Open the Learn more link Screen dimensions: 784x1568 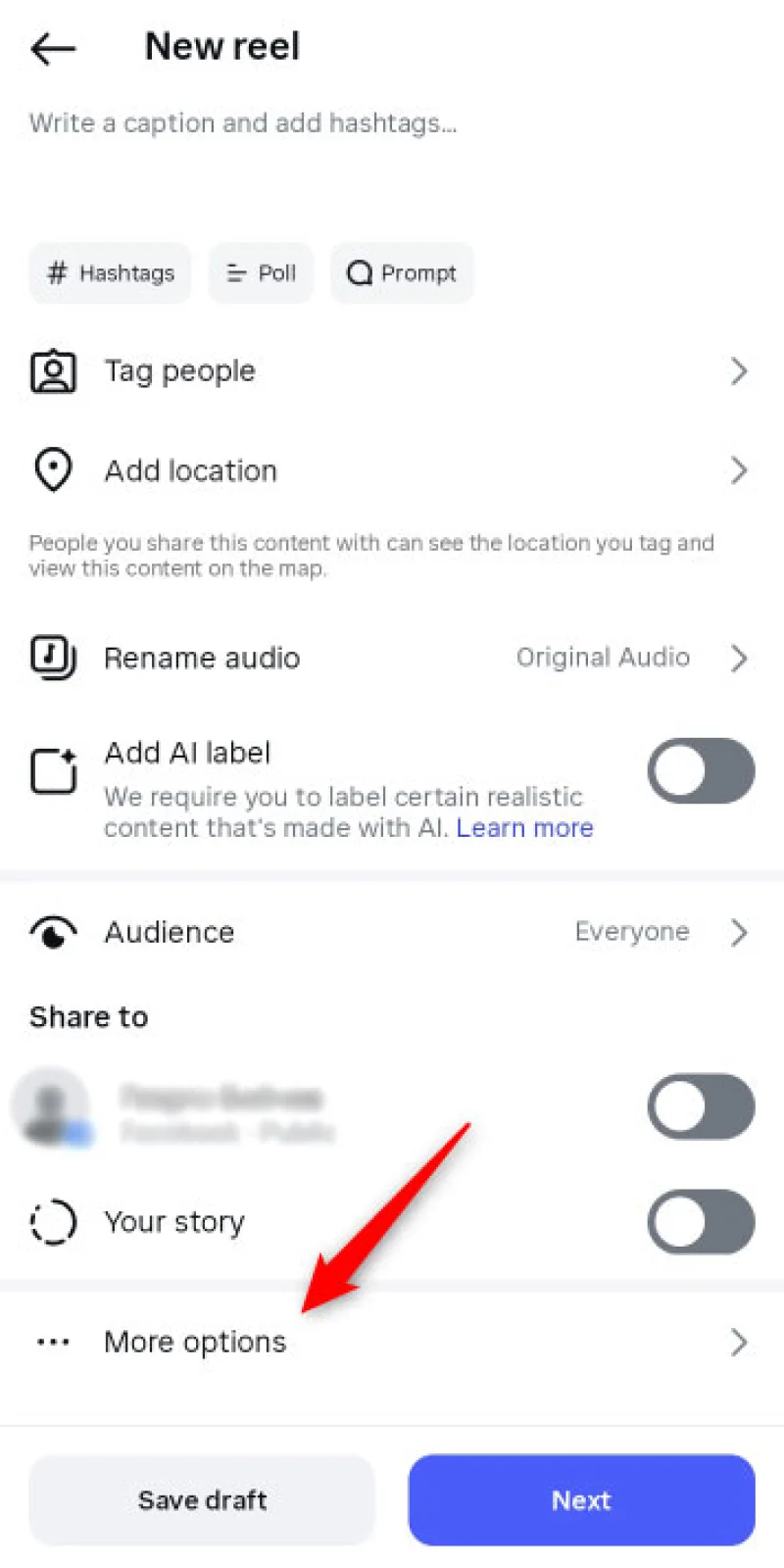click(x=525, y=828)
